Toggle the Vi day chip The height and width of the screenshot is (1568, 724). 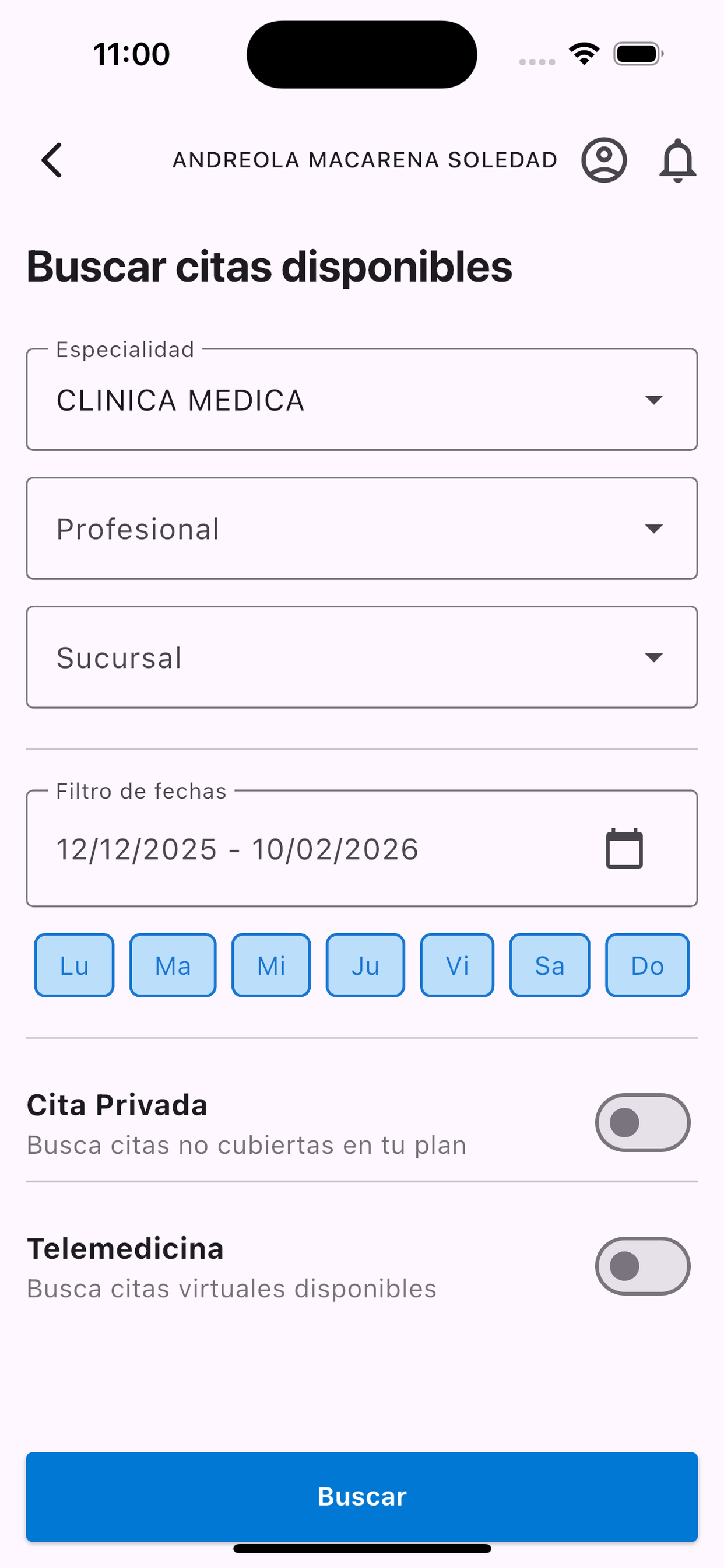point(457,965)
